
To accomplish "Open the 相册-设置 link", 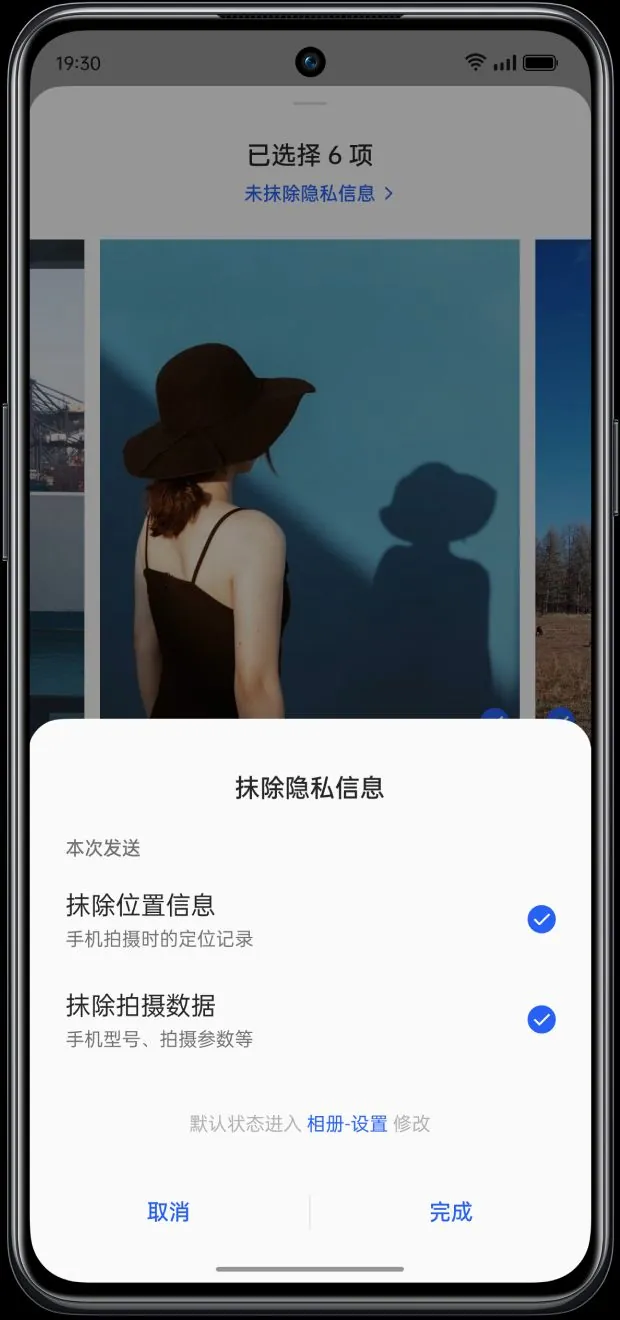I will pos(347,1124).
